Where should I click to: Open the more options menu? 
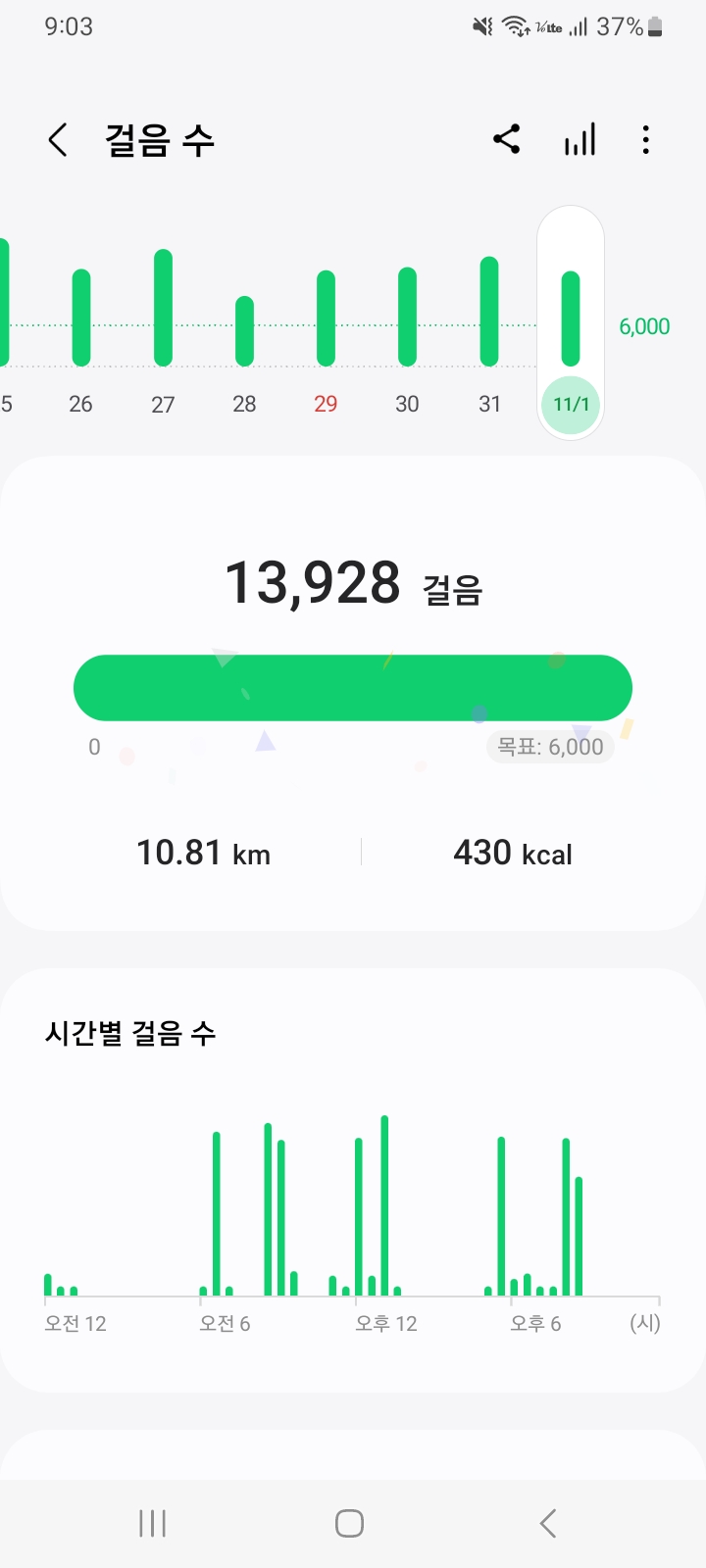coord(645,140)
